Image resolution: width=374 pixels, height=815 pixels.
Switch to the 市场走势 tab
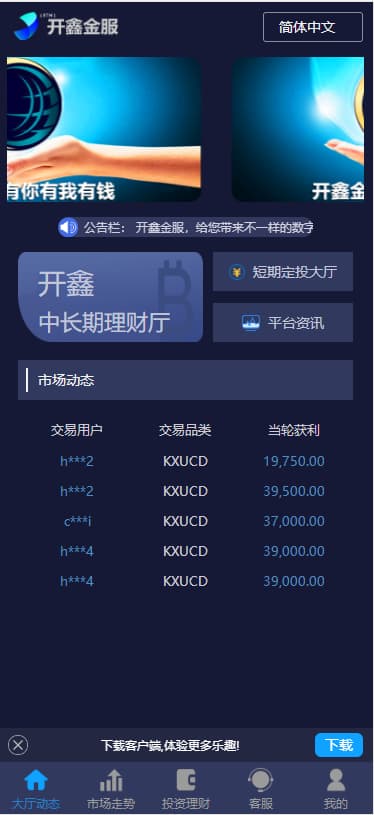(x=111, y=789)
